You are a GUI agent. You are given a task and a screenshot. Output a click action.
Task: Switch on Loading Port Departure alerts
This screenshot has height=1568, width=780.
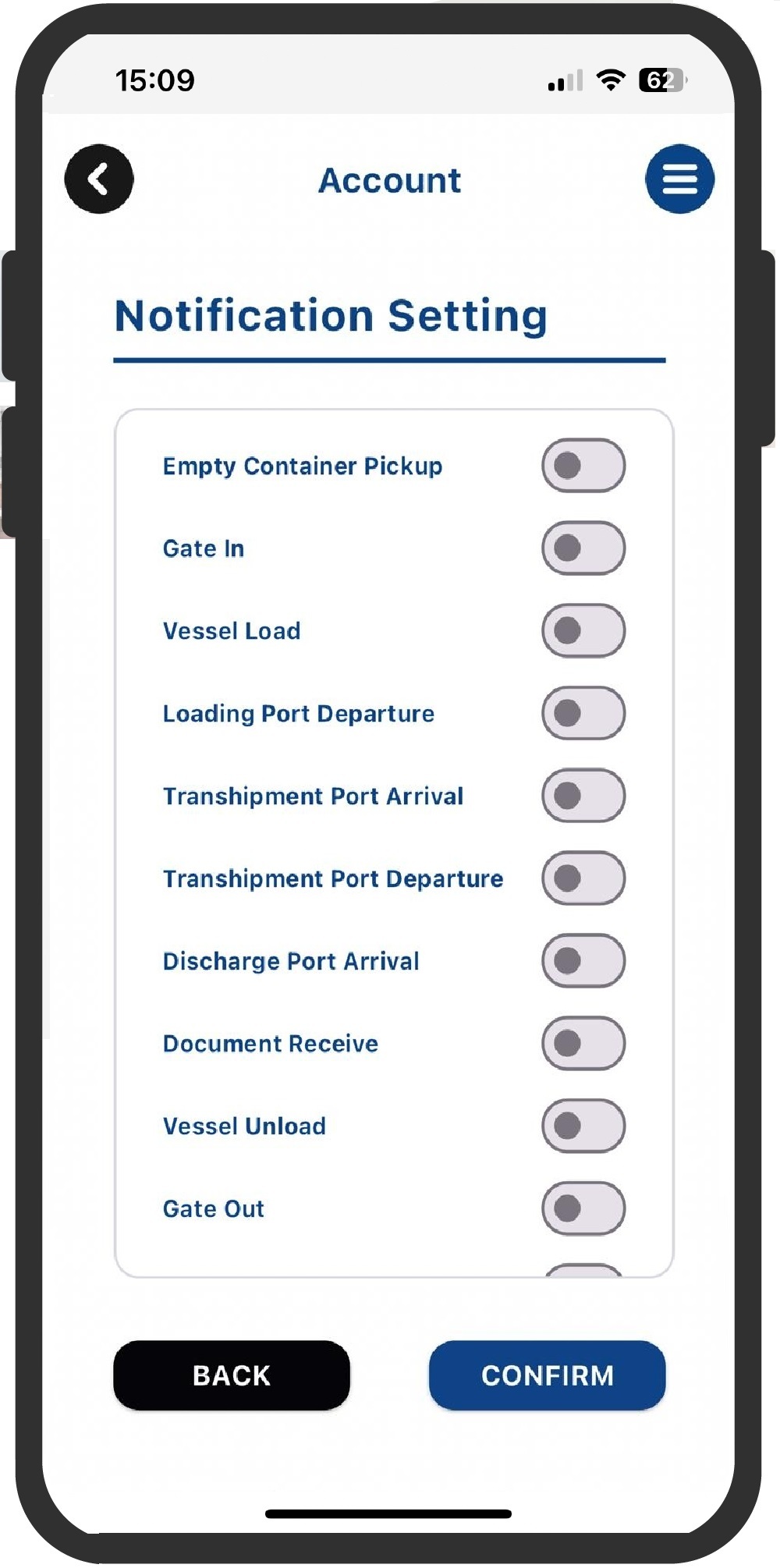coord(583,713)
